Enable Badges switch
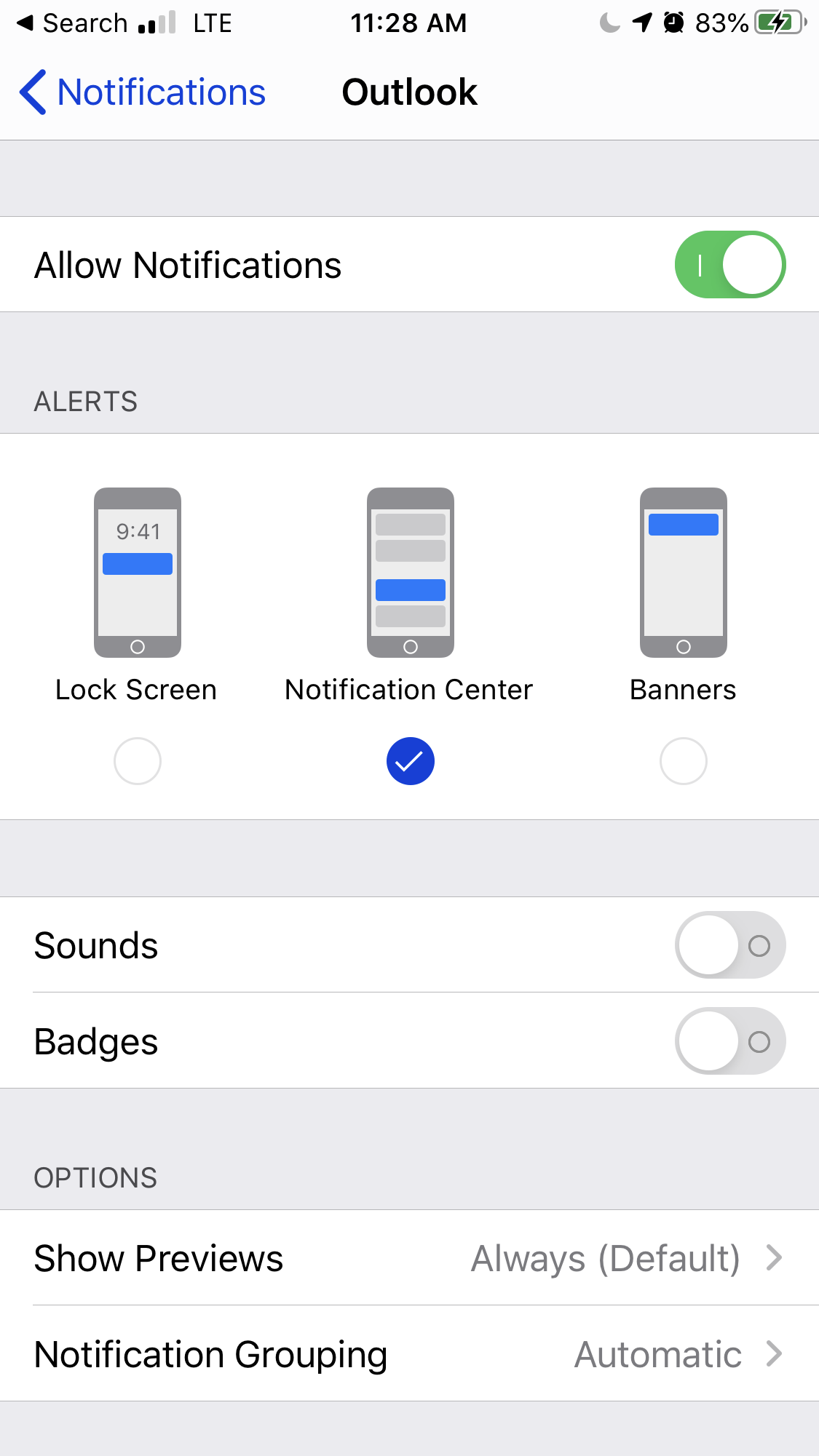Viewport: 819px width, 1456px height. tap(730, 1041)
